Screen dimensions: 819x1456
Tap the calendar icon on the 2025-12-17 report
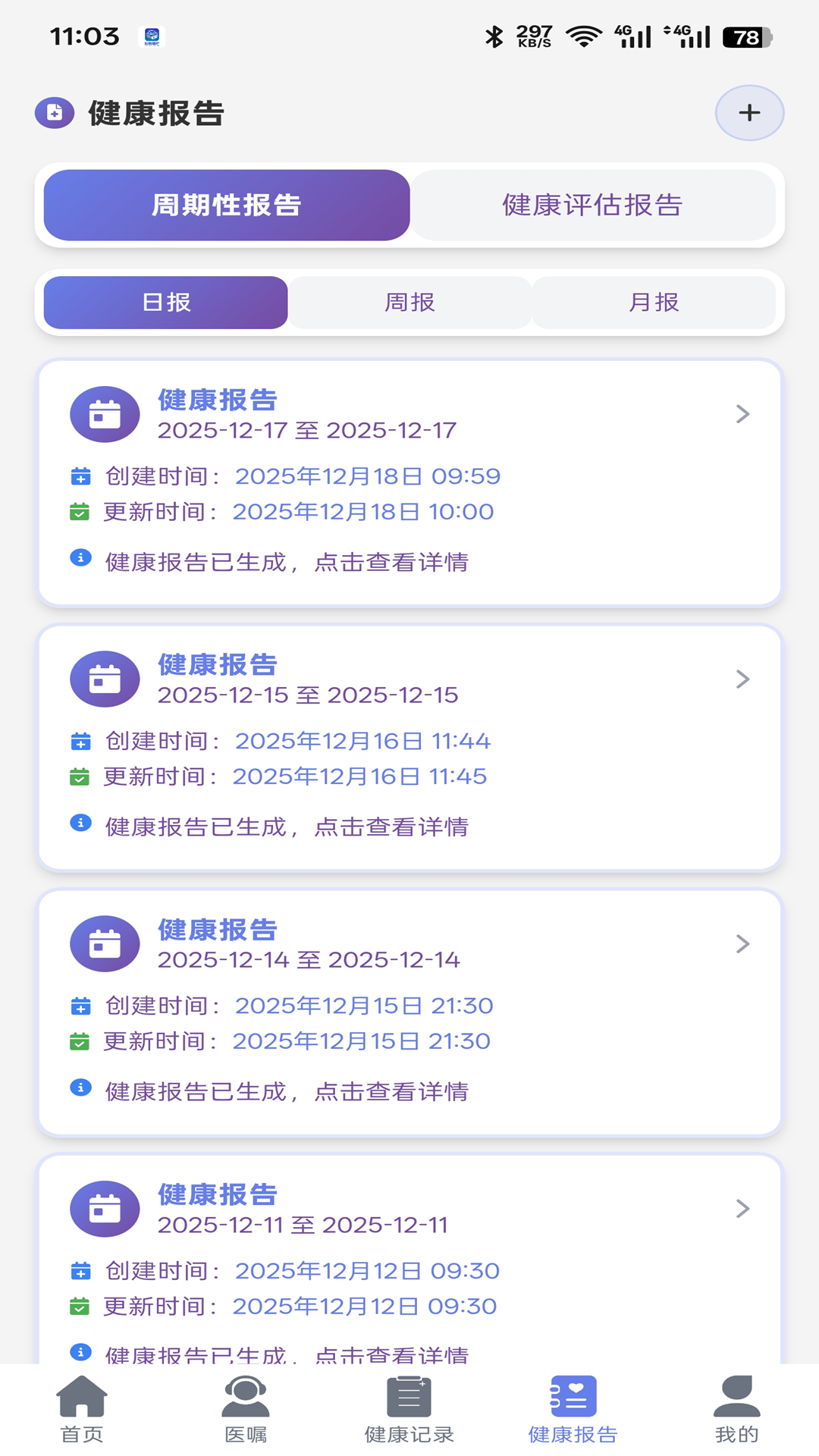pos(104,413)
